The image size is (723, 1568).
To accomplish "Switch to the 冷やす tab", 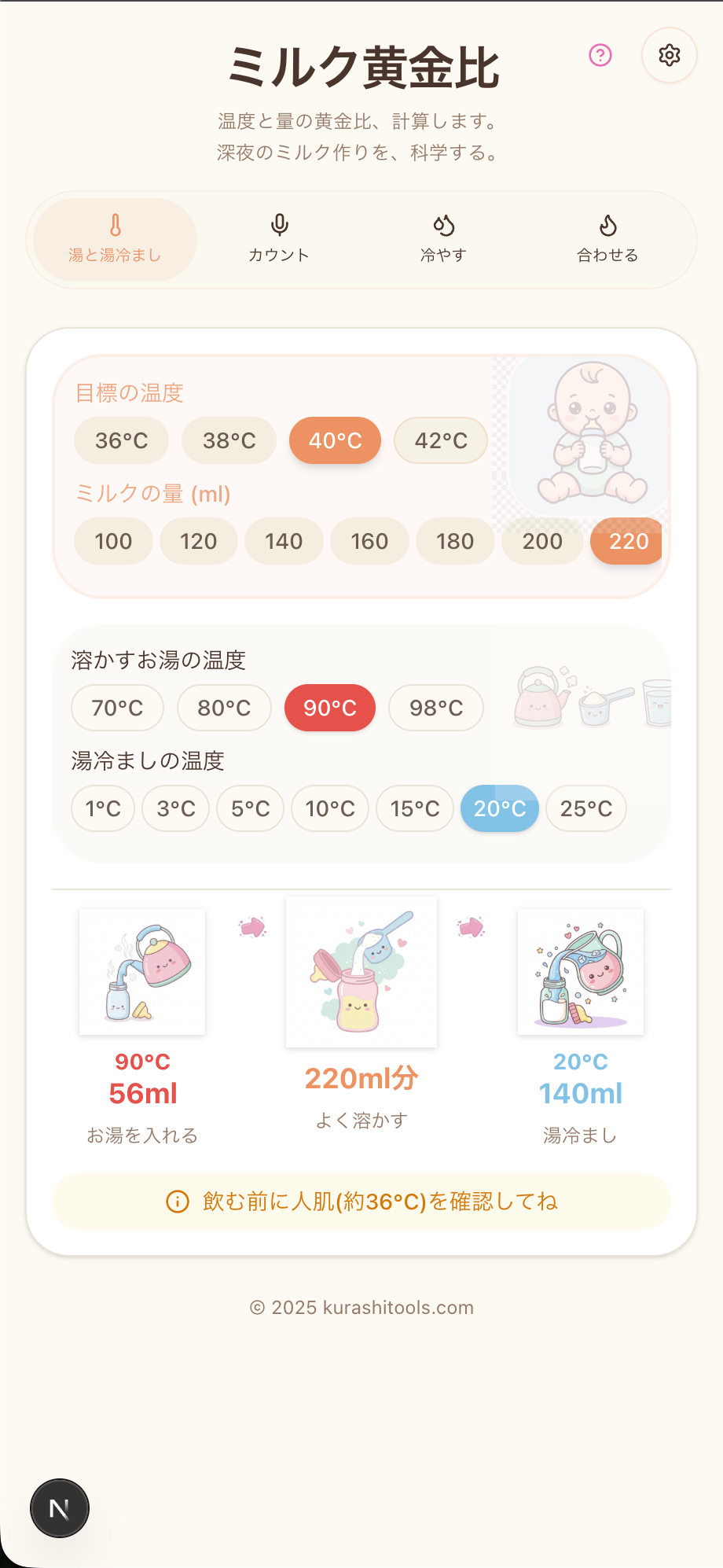I will (x=443, y=239).
